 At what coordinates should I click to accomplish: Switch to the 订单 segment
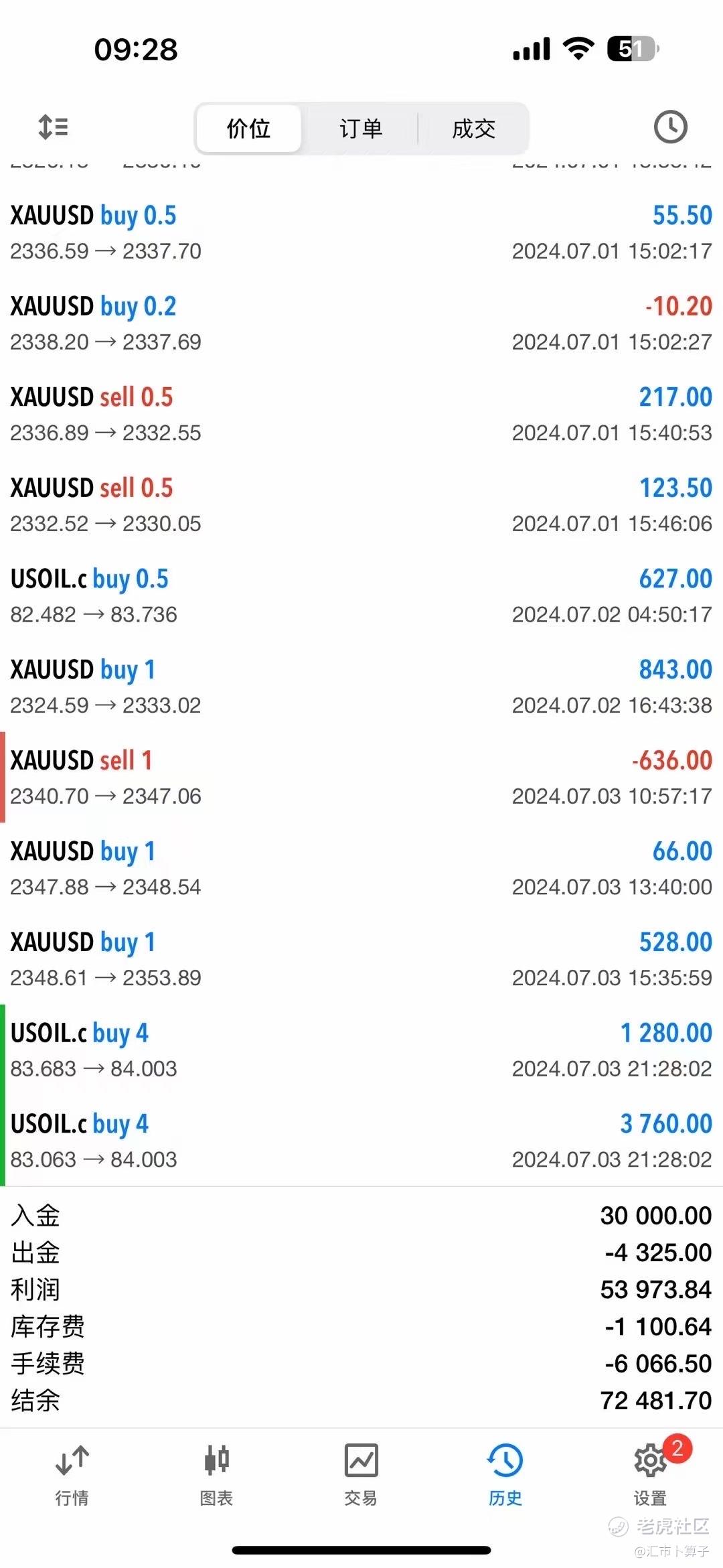[361, 129]
